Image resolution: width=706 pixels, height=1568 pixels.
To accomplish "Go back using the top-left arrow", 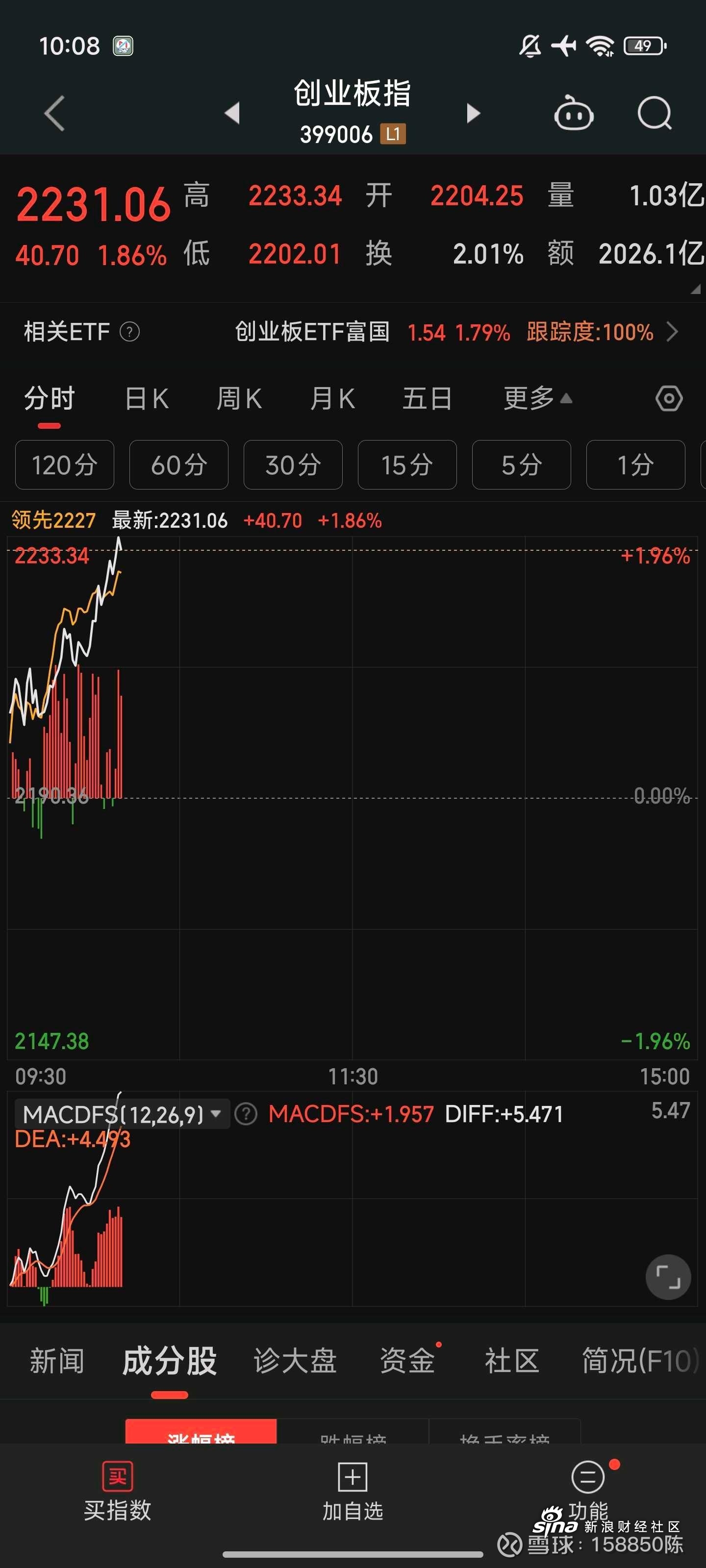I will point(55,113).
